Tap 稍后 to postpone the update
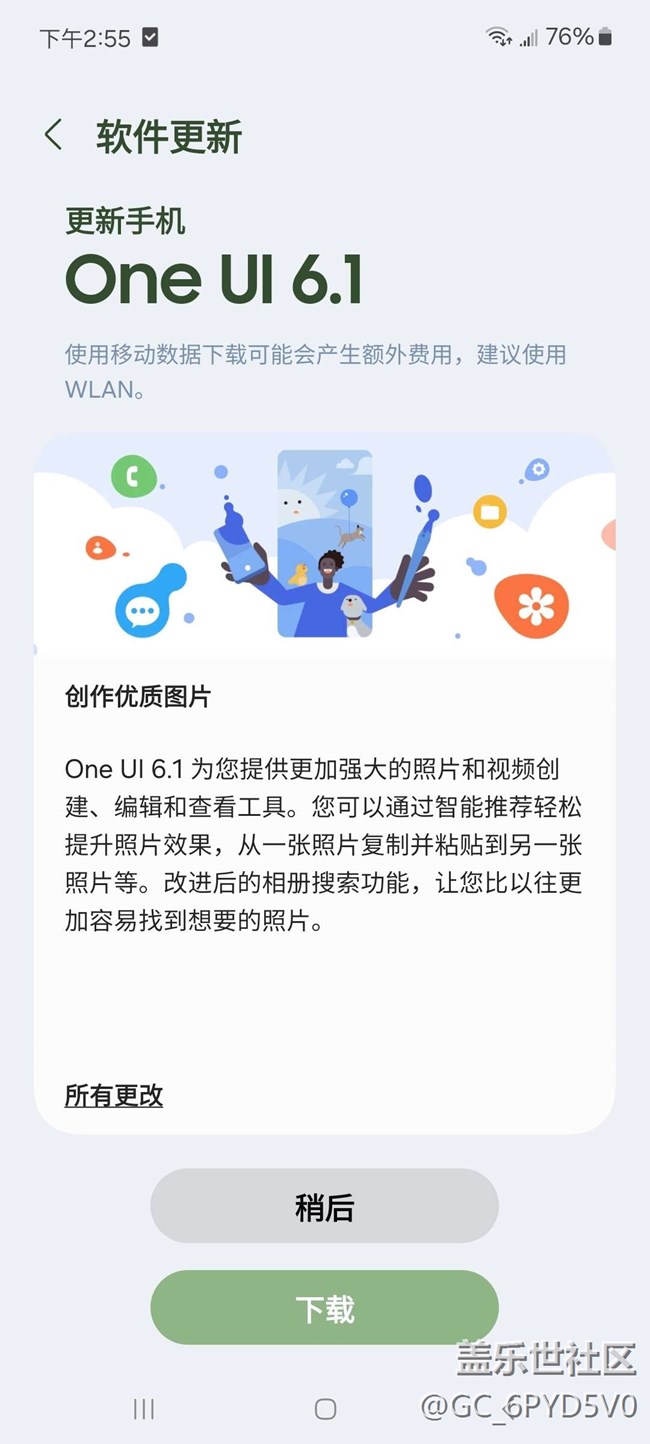The height and width of the screenshot is (1444, 650). [x=324, y=1207]
